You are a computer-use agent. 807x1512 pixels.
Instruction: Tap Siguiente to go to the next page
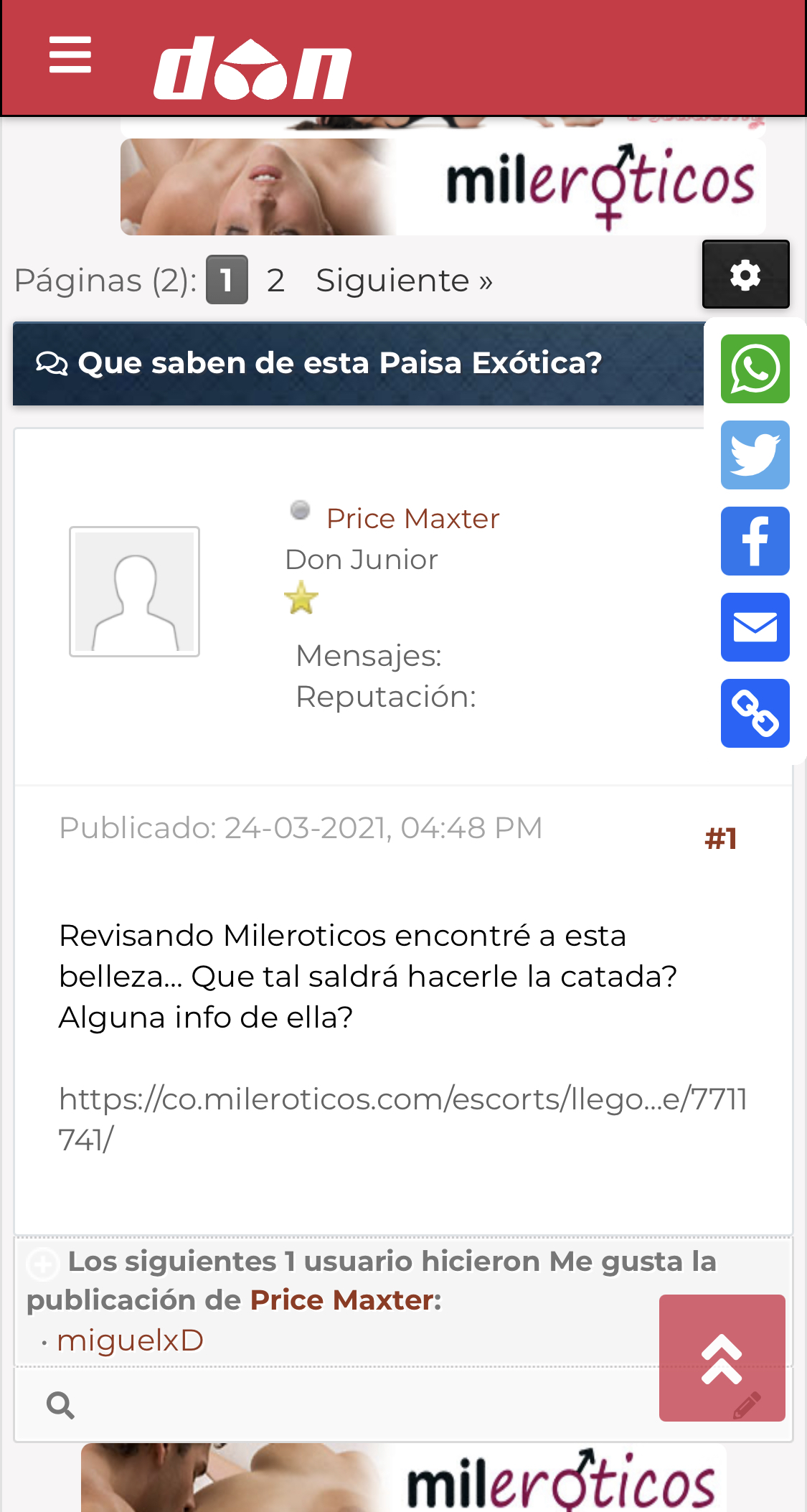404,281
